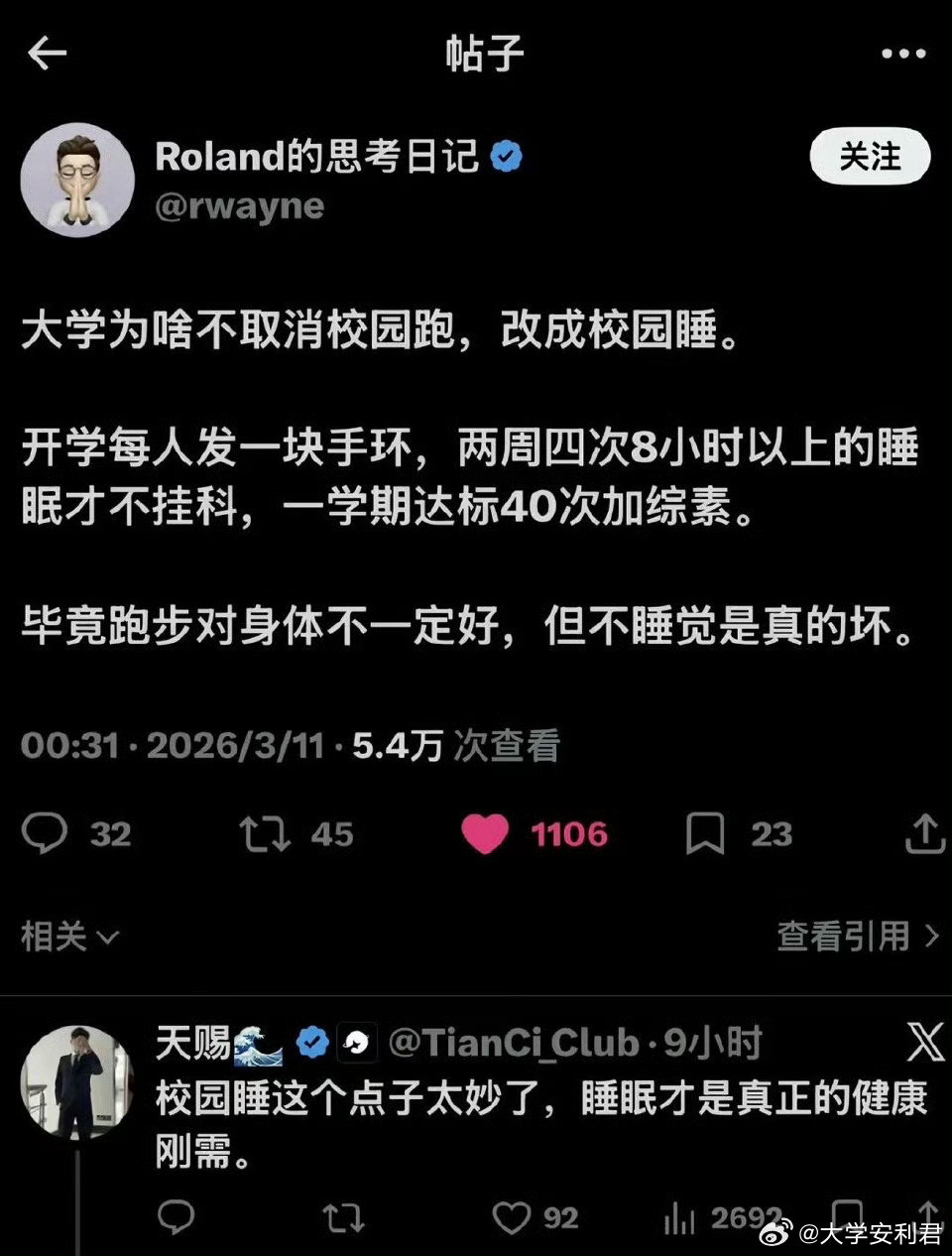Click the back arrow at top left
This screenshot has width=952, height=1256.
click(x=47, y=53)
